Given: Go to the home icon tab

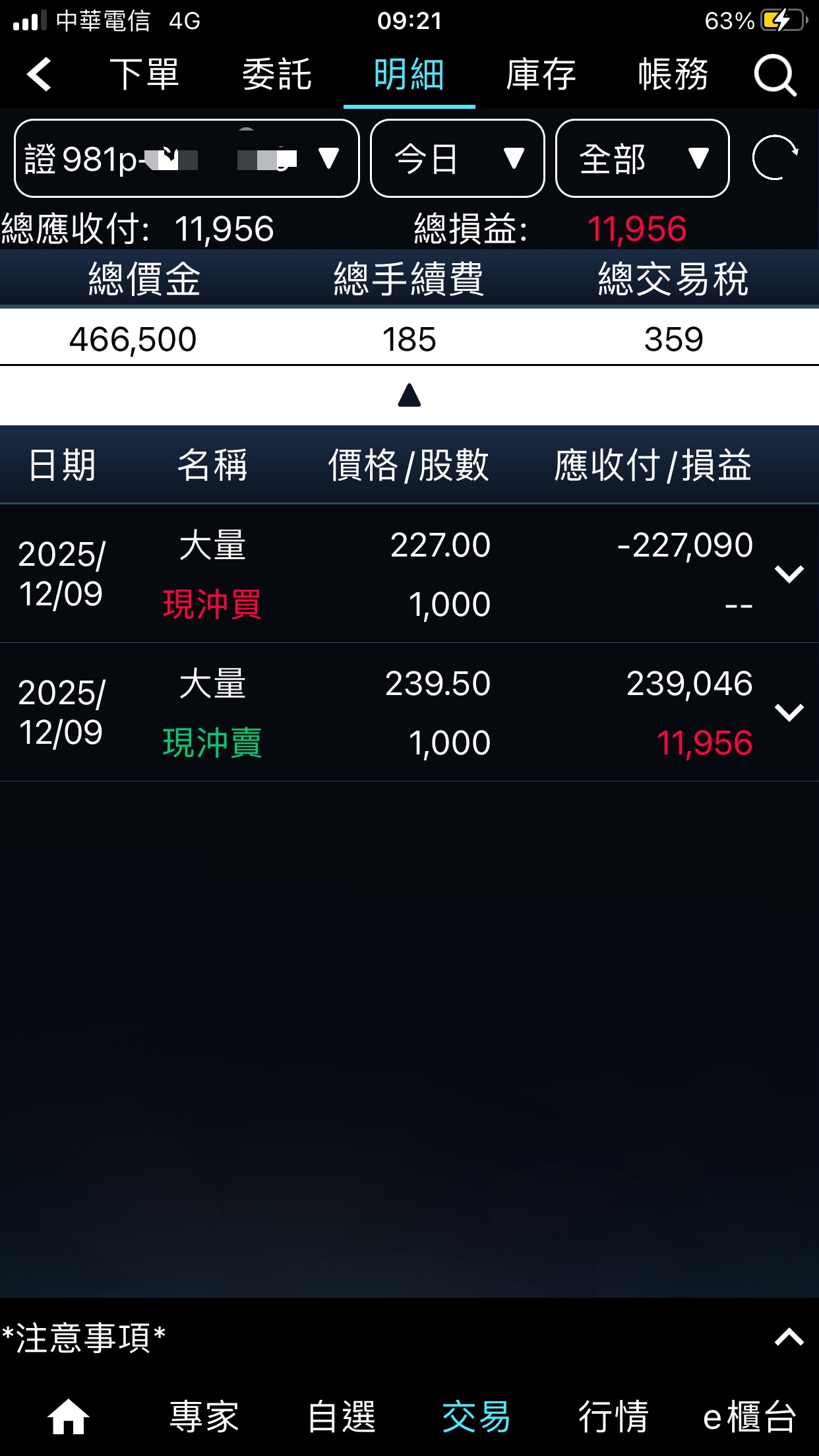Looking at the screenshot, I should 68,1416.
